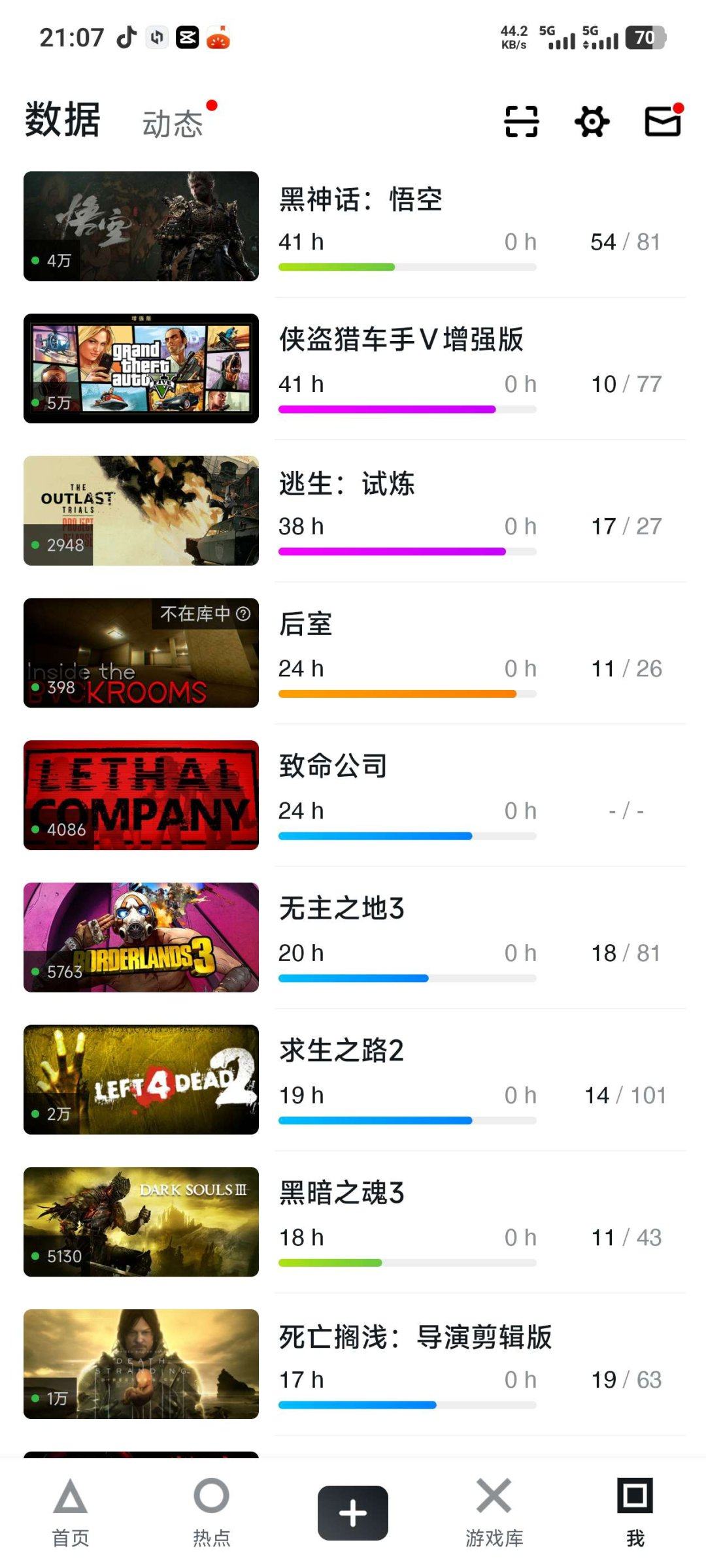The image size is (706, 1568).
Task: Open the 后室 game entry
Action: tap(305, 625)
